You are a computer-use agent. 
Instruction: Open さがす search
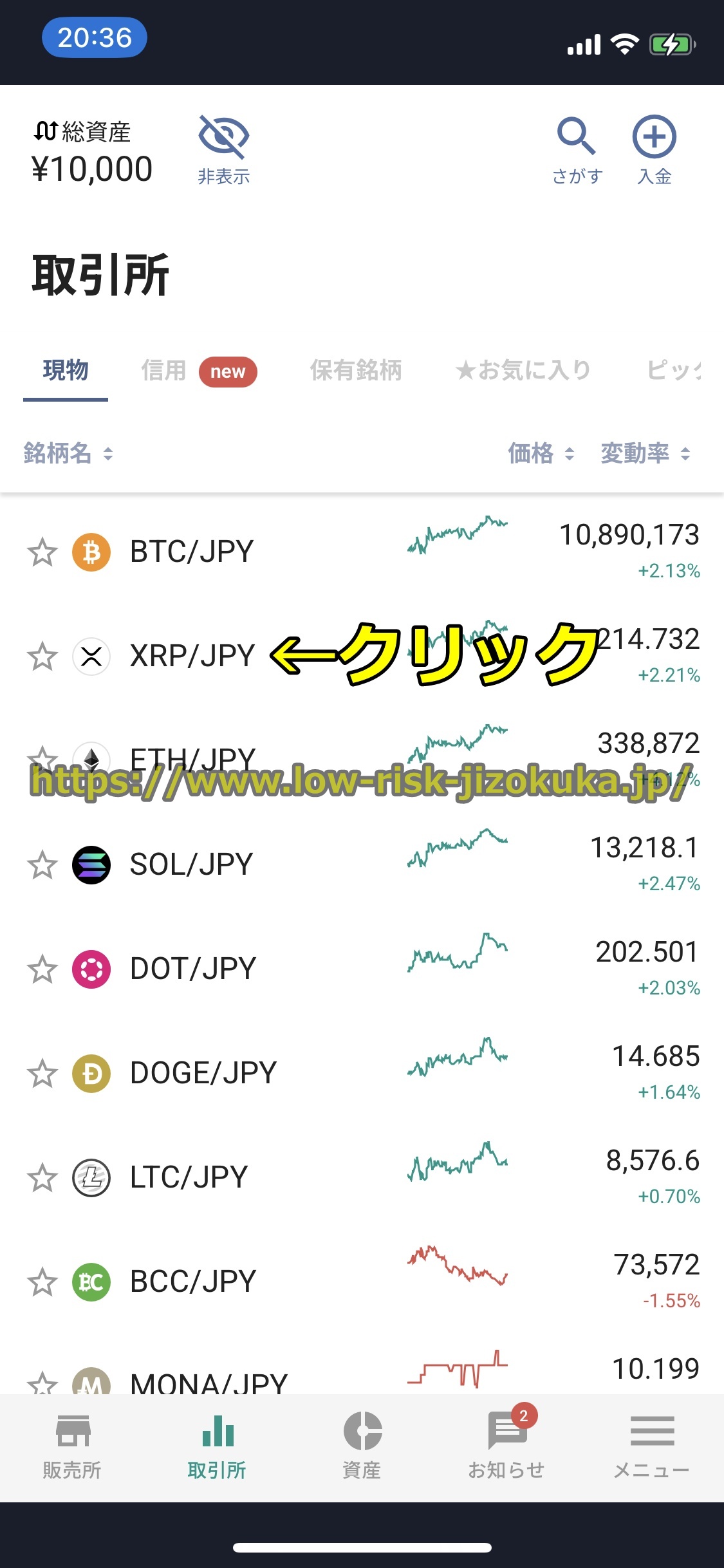pyautogui.click(x=577, y=149)
